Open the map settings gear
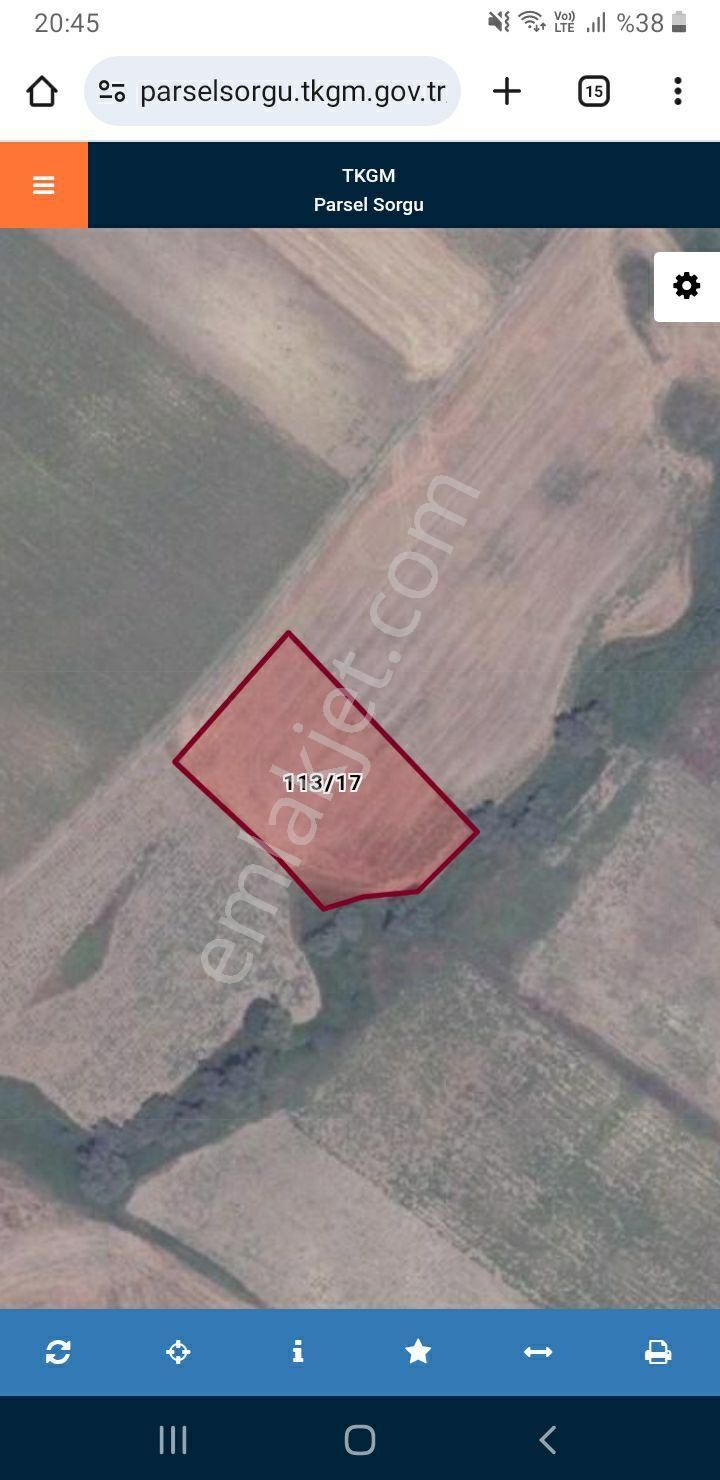 (687, 286)
